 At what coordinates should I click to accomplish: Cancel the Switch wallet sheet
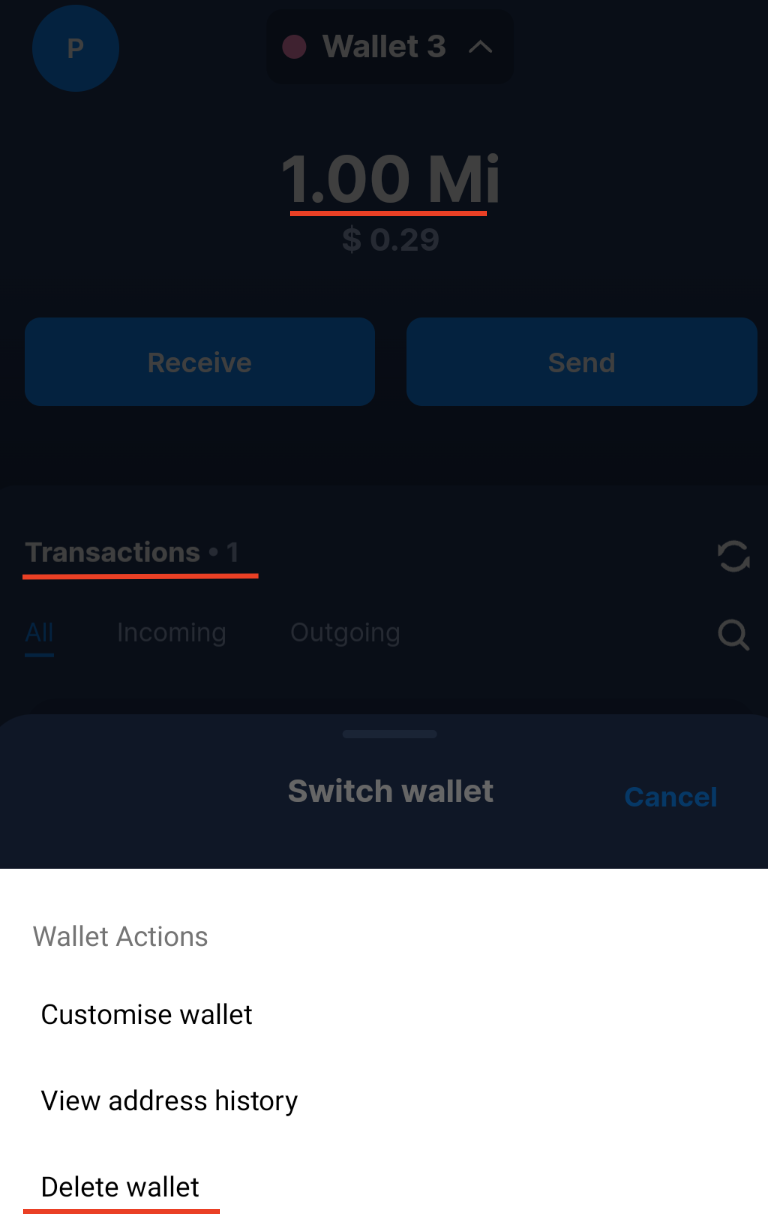670,797
